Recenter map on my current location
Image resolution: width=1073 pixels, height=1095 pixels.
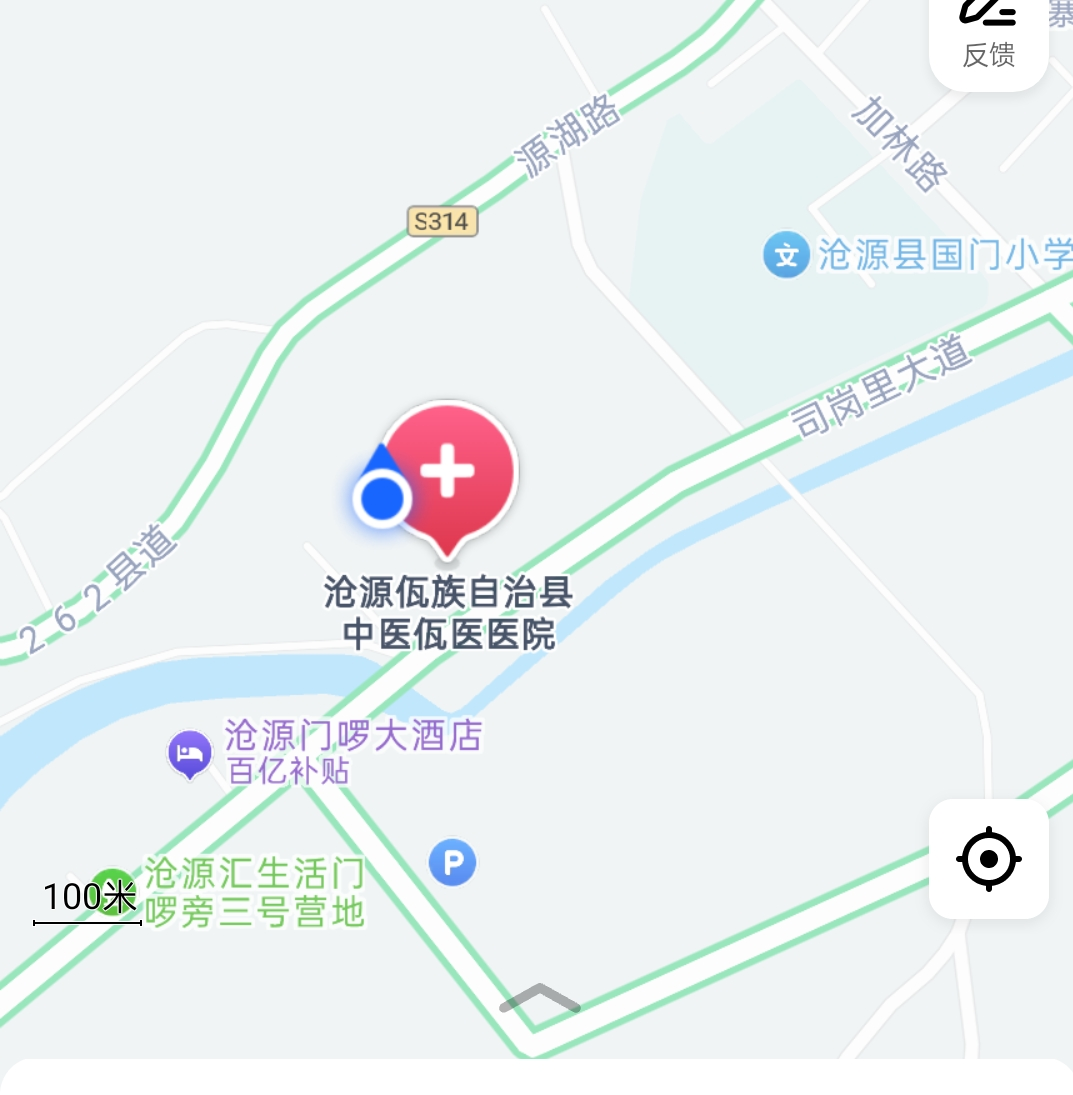click(988, 858)
